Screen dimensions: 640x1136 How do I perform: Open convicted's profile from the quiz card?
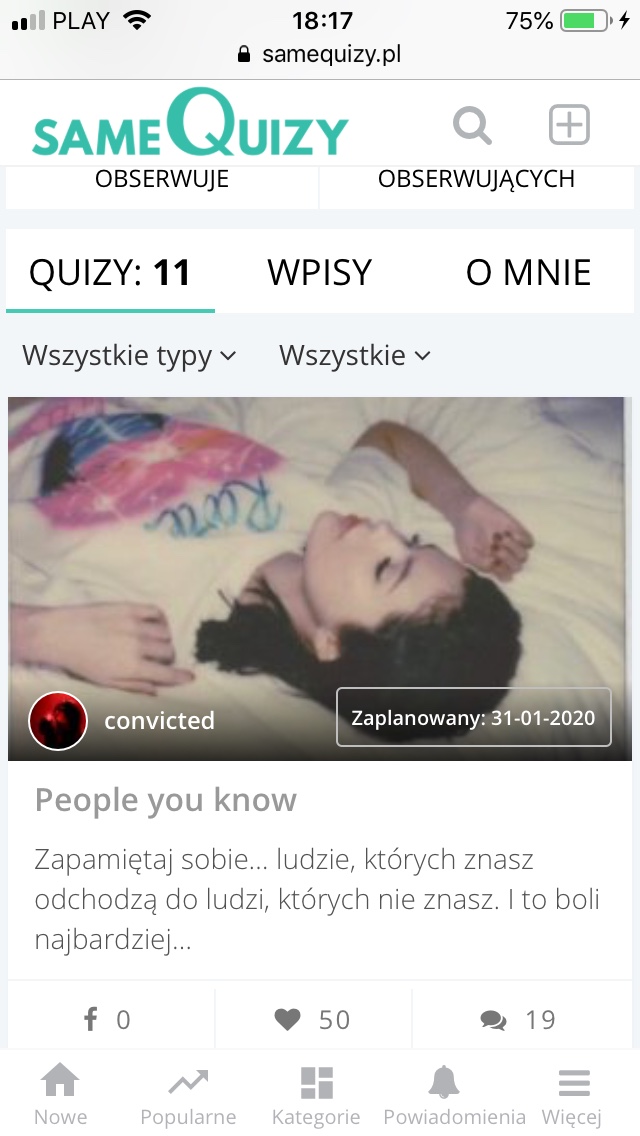coord(159,720)
